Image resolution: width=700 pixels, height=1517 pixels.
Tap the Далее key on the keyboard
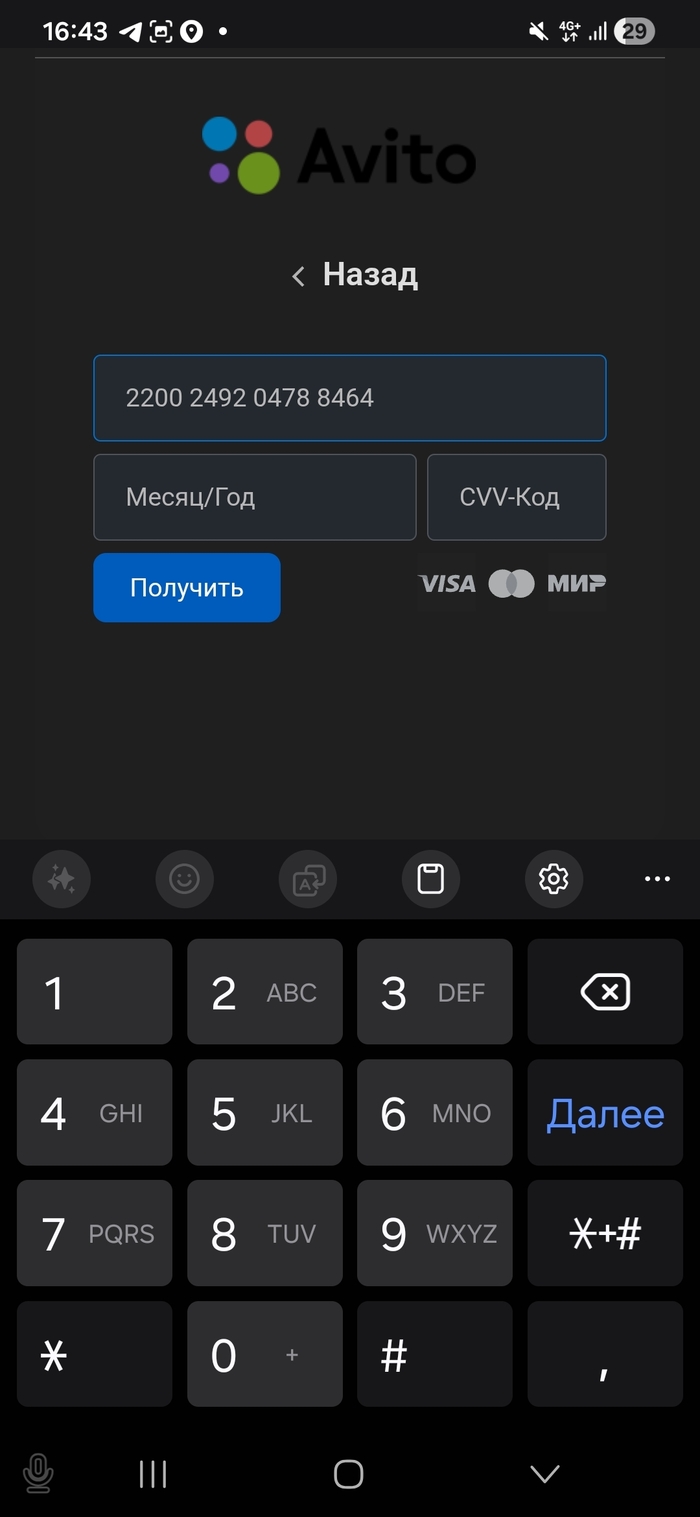[605, 1113]
